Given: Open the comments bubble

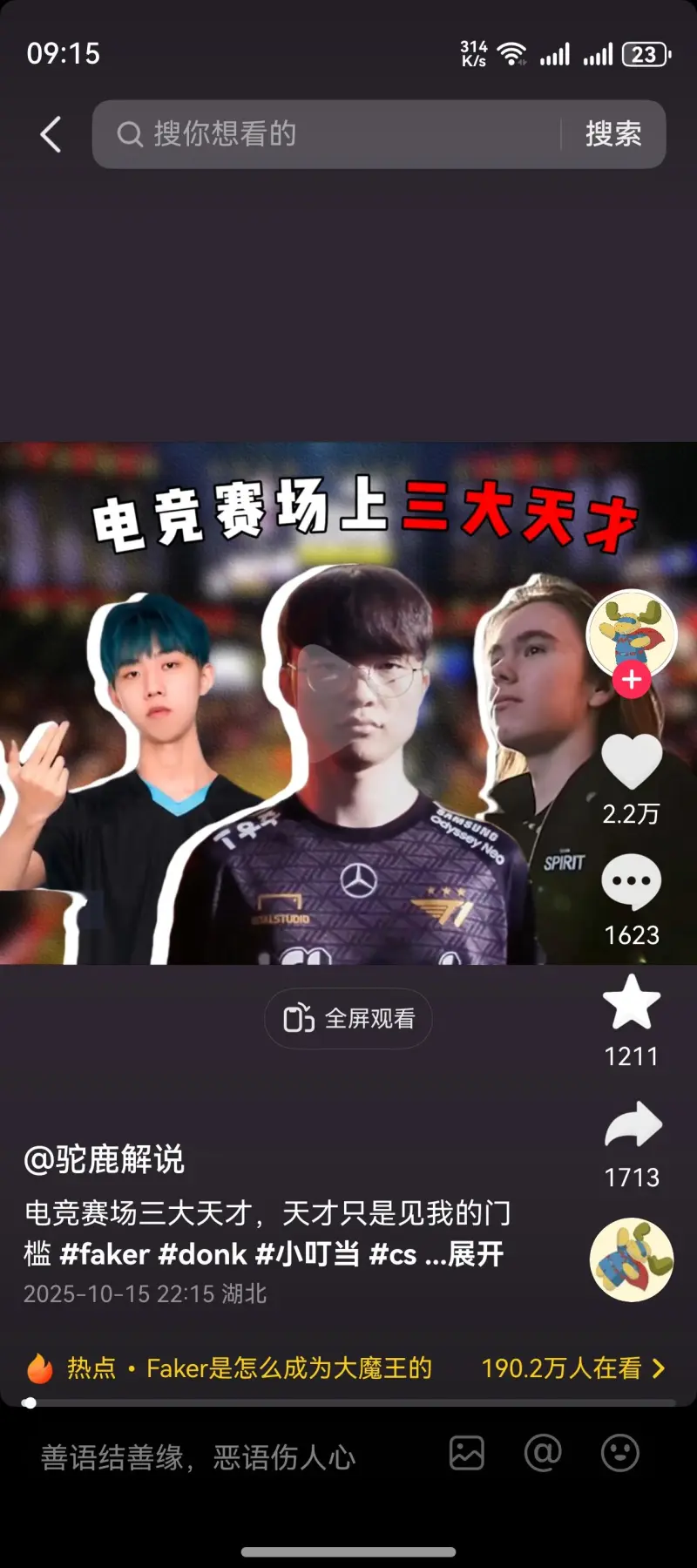Looking at the screenshot, I should pyautogui.click(x=632, y=882).
